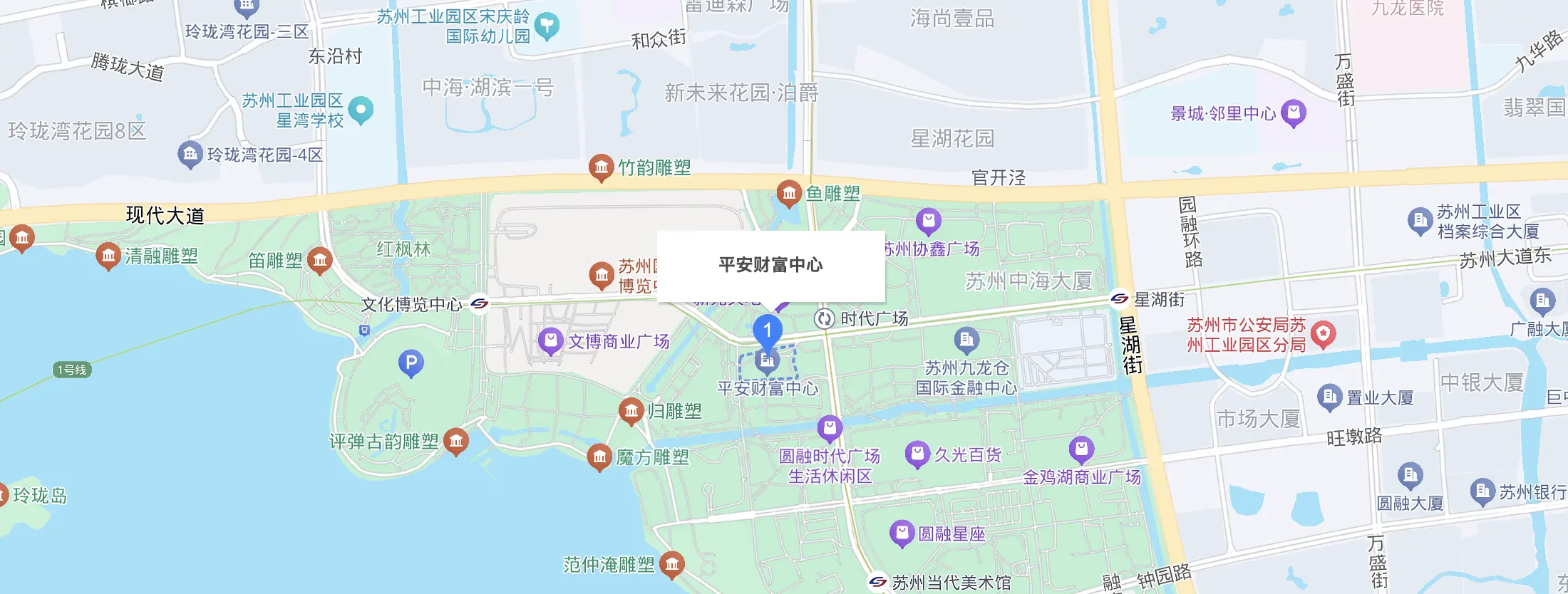Open the 圆融星座 shopping marker
This screenshot has width=1568, height=594.
tap(902, 533)
